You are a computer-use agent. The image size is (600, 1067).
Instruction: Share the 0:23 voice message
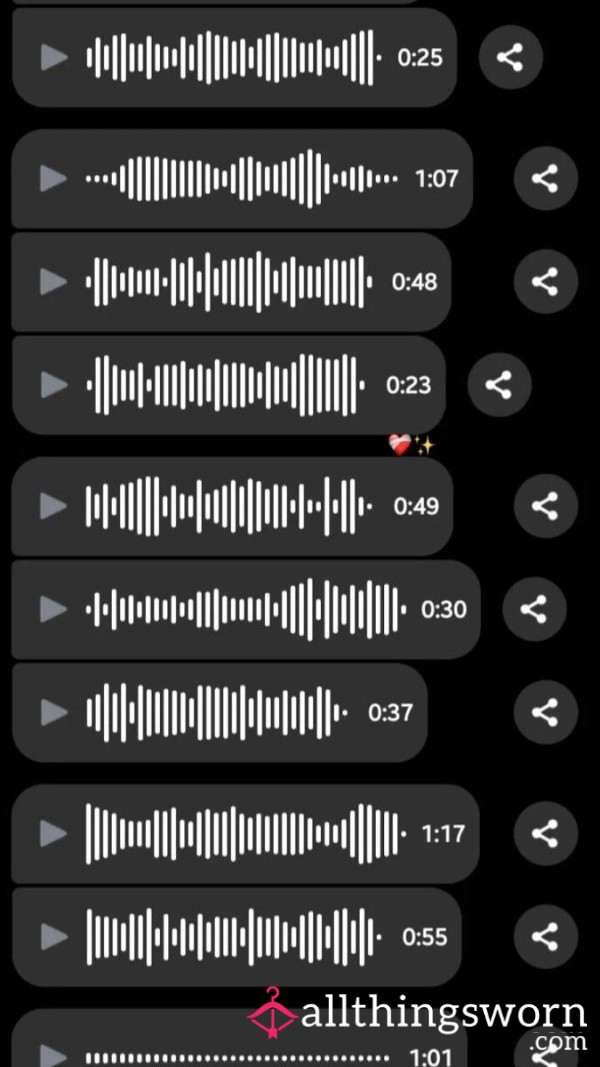pos(499,384)
